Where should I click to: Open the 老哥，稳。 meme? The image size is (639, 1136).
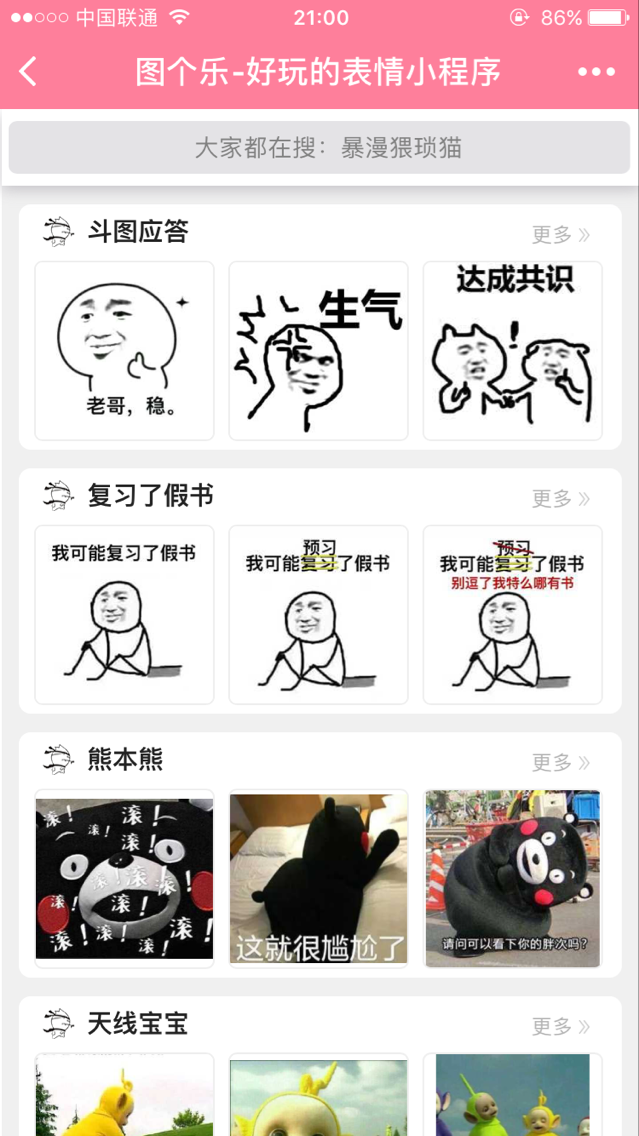[x=125, y=351]
